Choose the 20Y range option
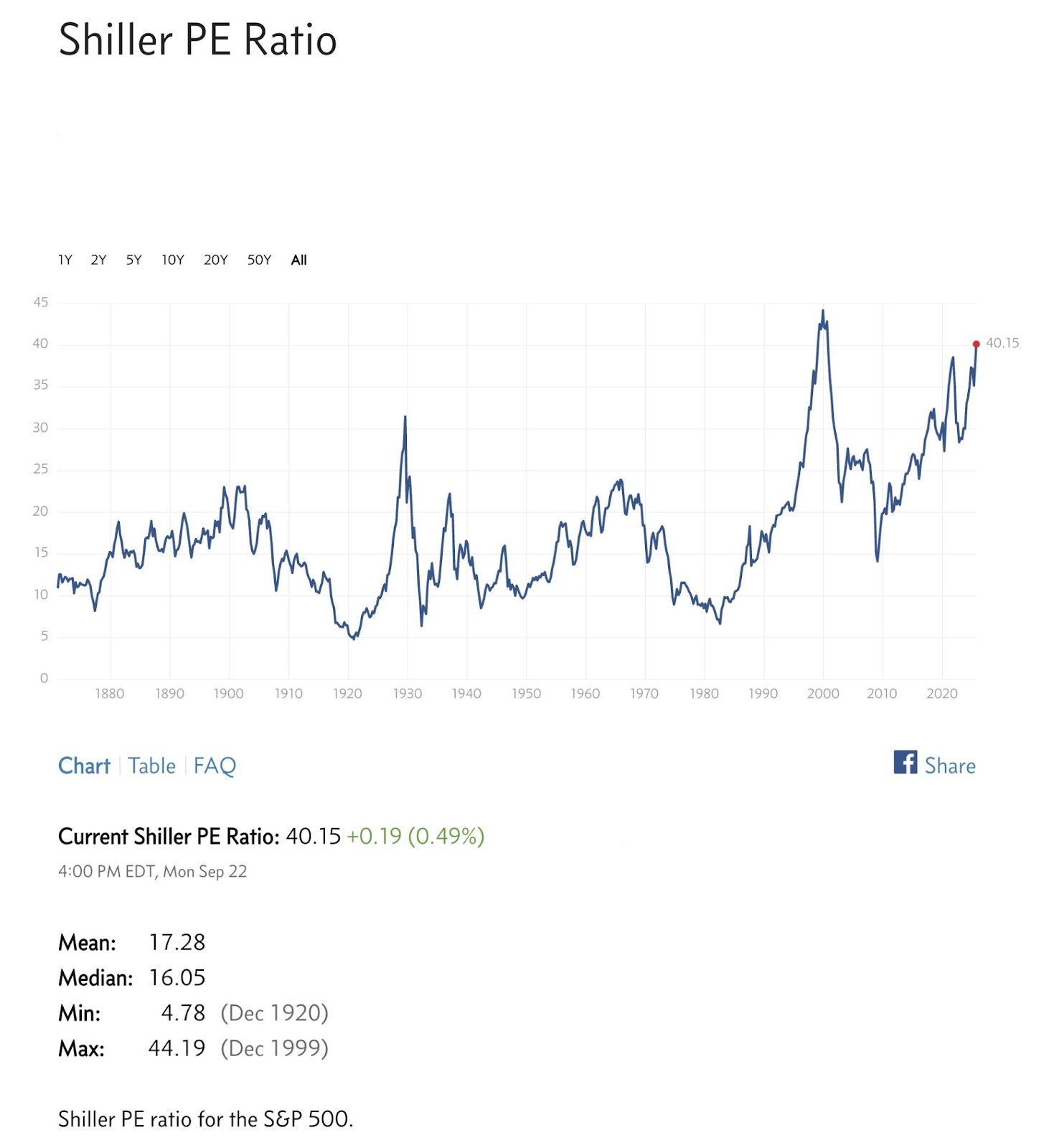Viewport: 1049px width, 1148px height. click(216, 260)
